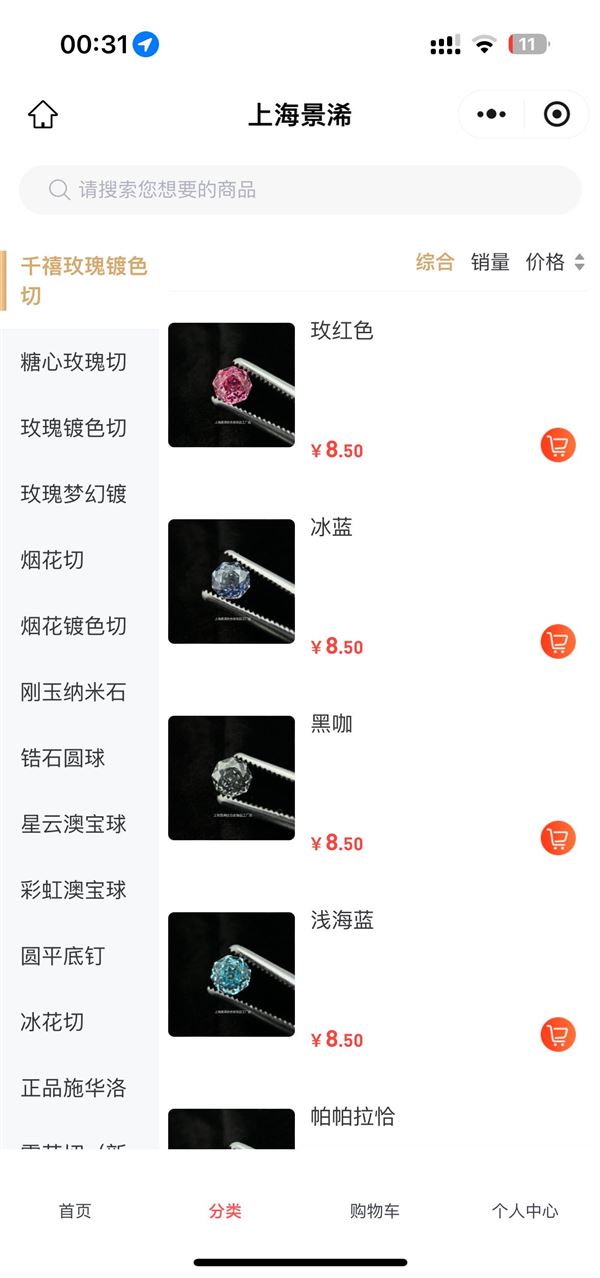The width and height of the screenshot is (600, 1278).
Task: Switch to the 首页 tab
Action: coord(75,1211)
